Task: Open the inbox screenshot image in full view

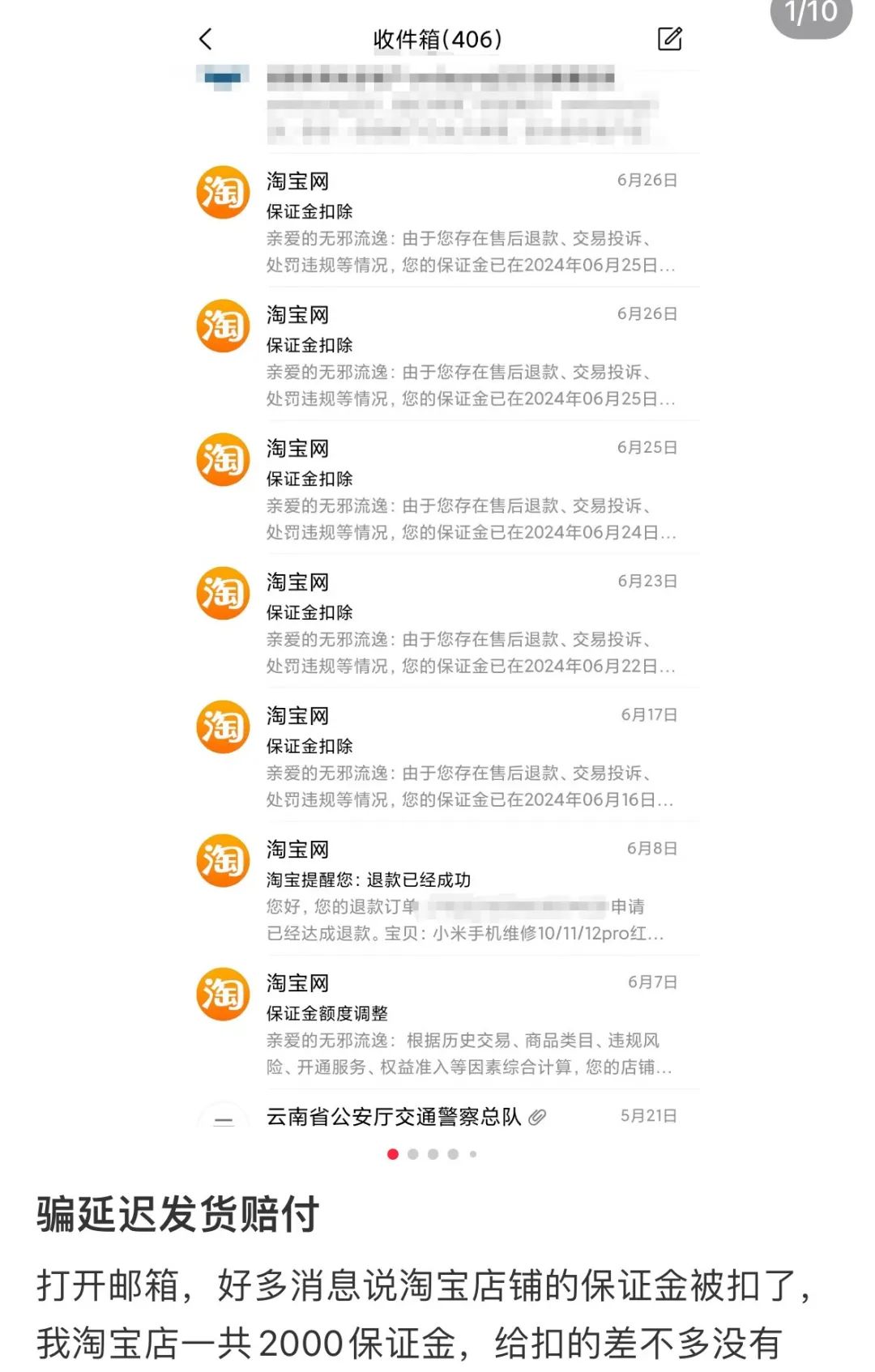Action: click(x=437, y=567)
